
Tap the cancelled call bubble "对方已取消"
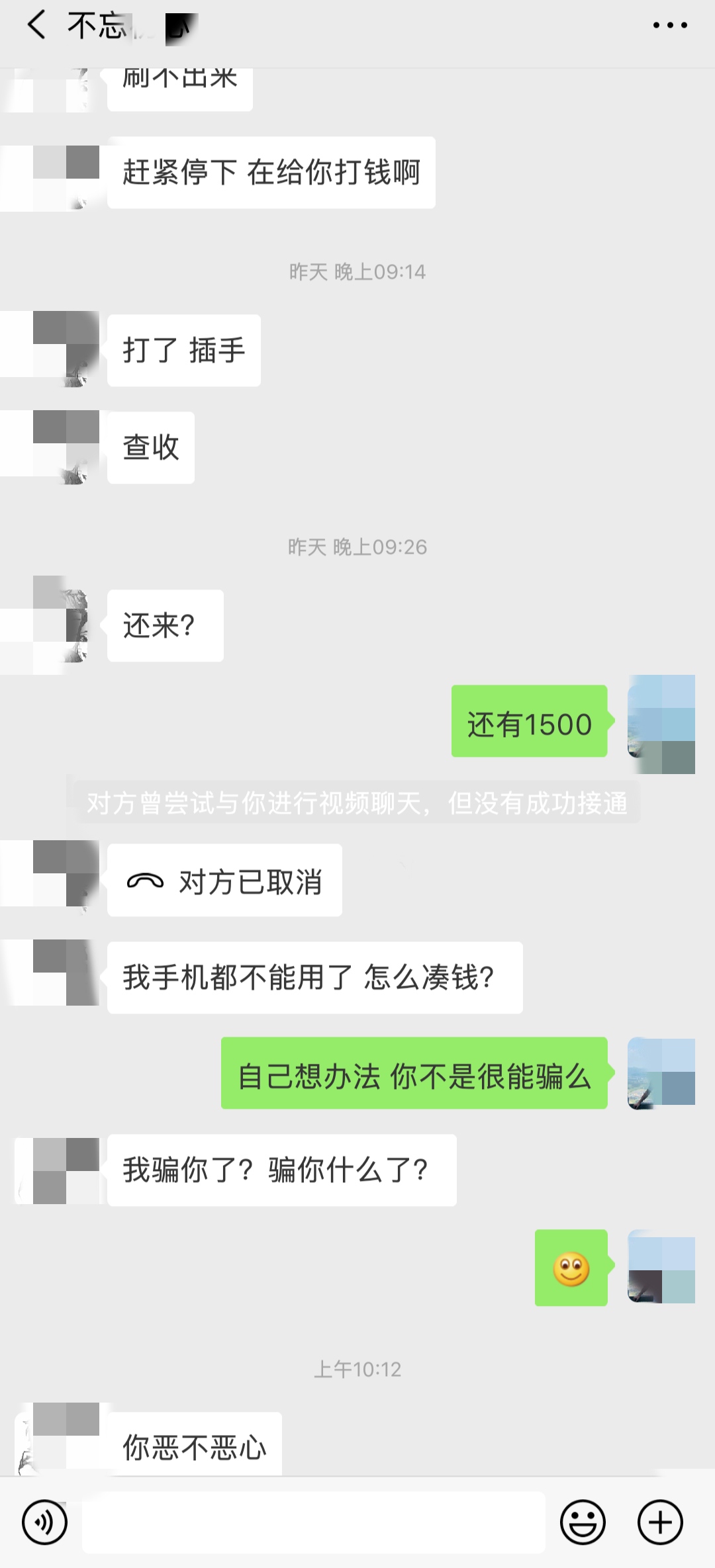[x=224, y=881]
